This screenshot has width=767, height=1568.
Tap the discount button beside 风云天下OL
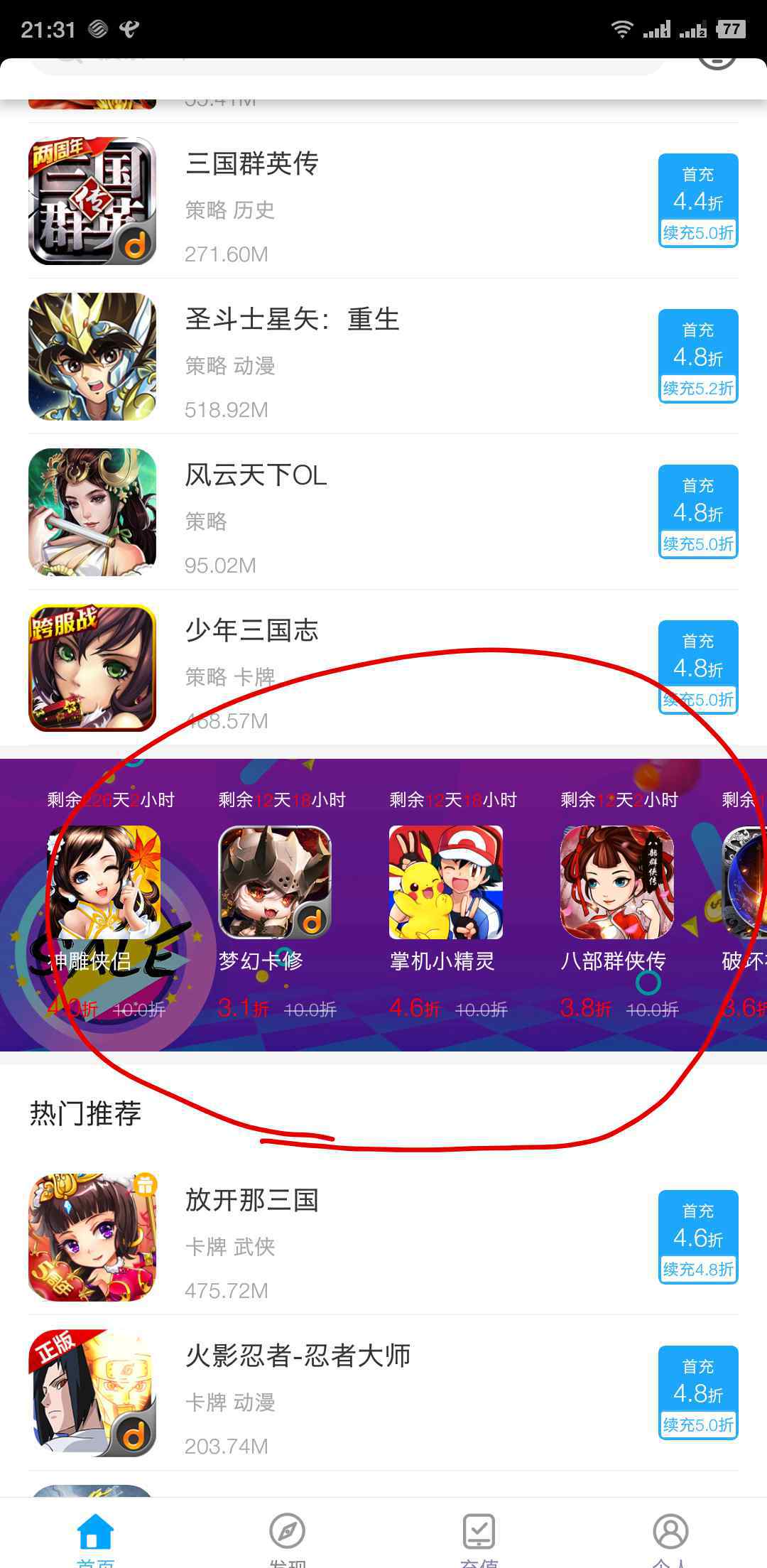698,512
